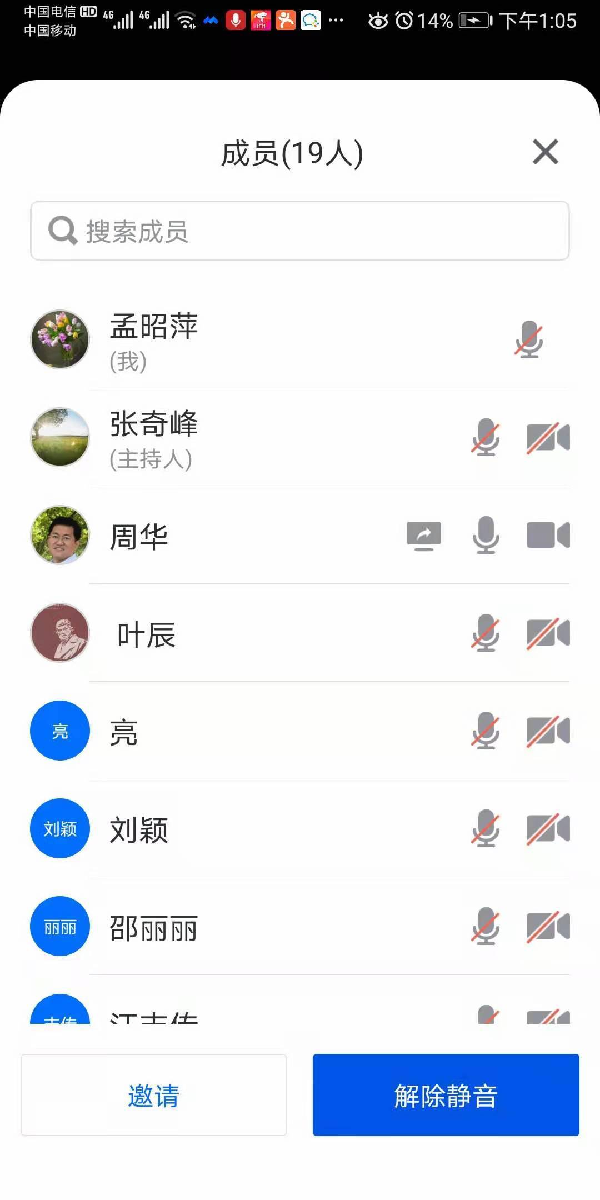Tap the 搜索成员 search field

point(300,231)
